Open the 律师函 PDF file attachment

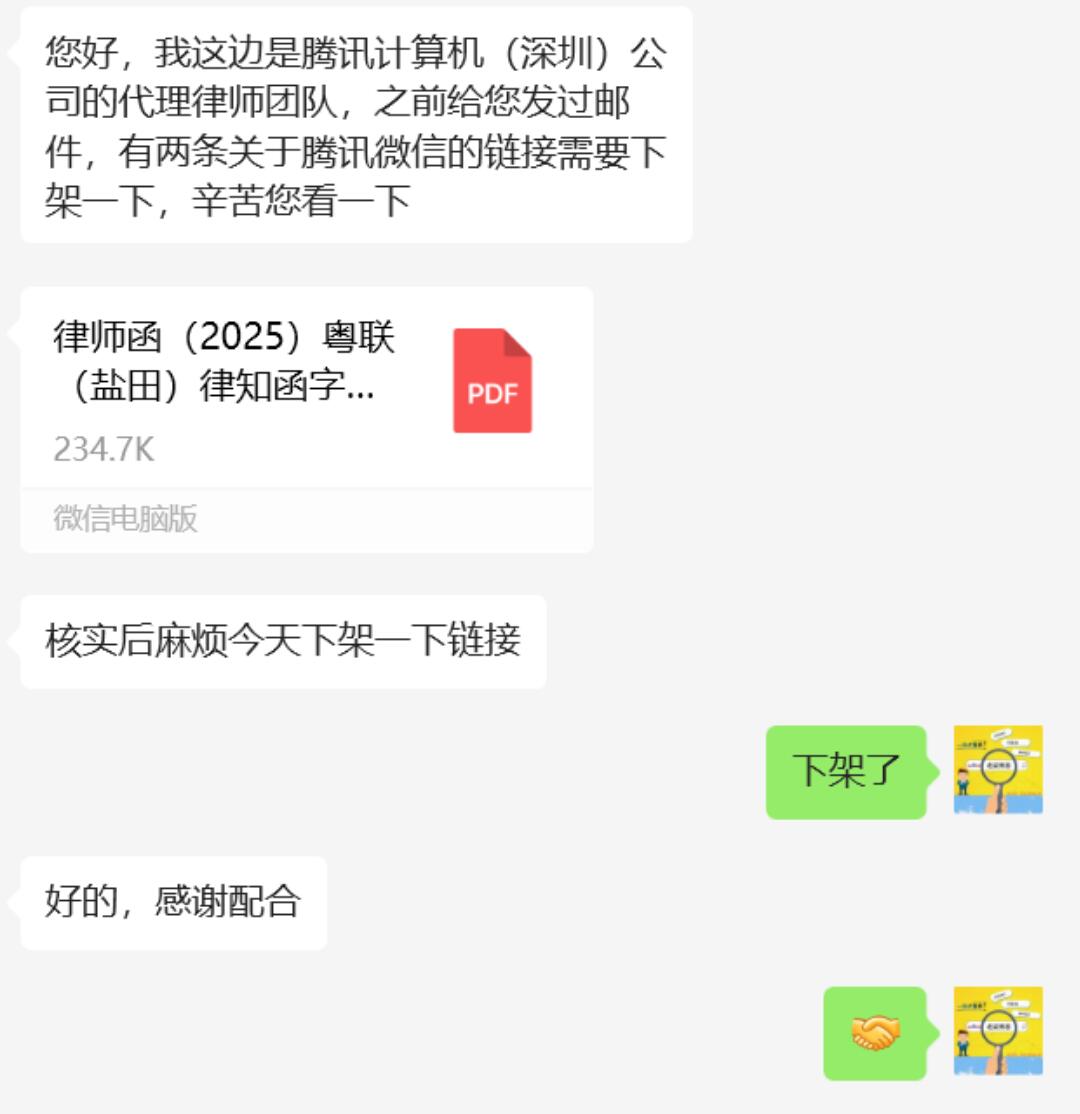tap(306, 390)
